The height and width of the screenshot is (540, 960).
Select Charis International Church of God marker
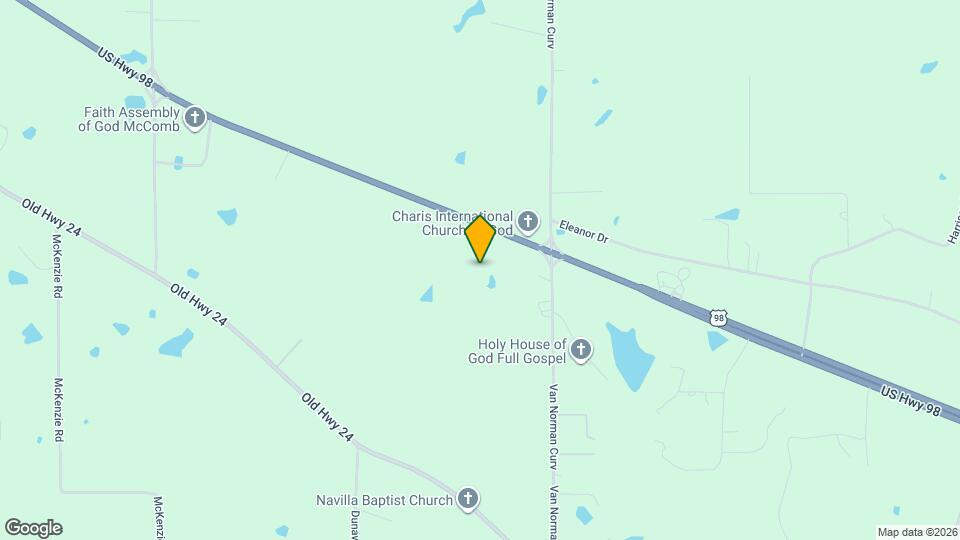[528, 221]
